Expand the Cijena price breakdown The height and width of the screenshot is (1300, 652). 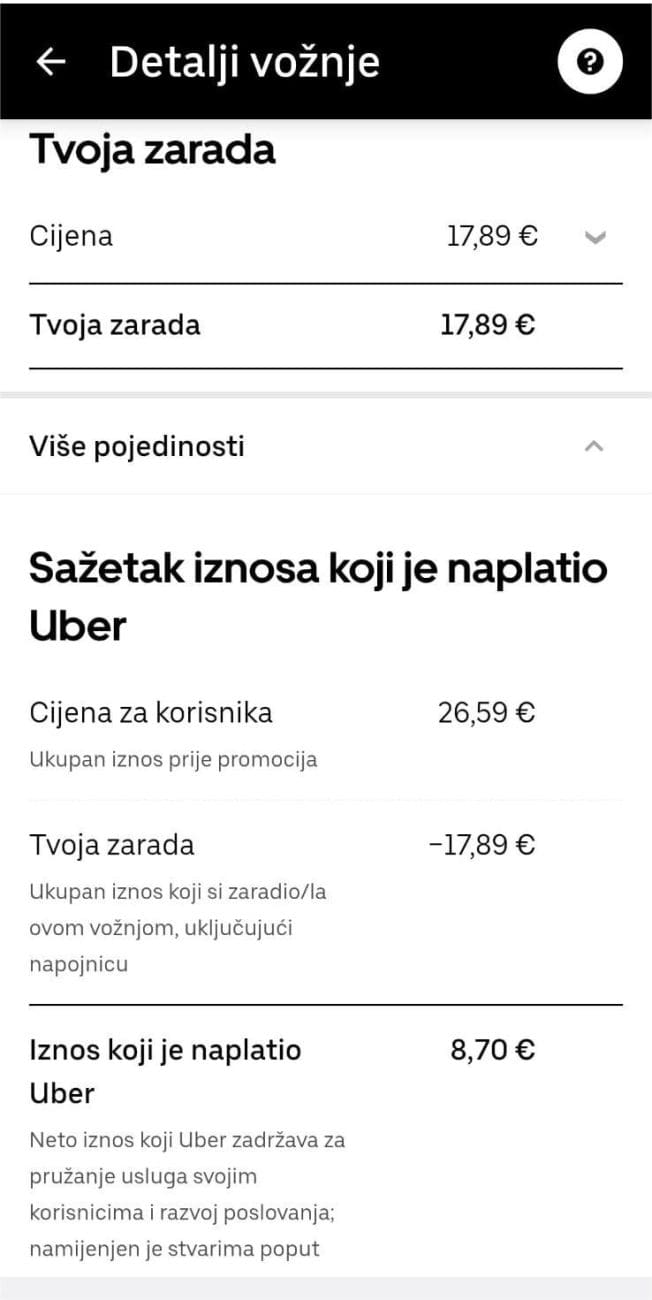click(x=595, y=238)
